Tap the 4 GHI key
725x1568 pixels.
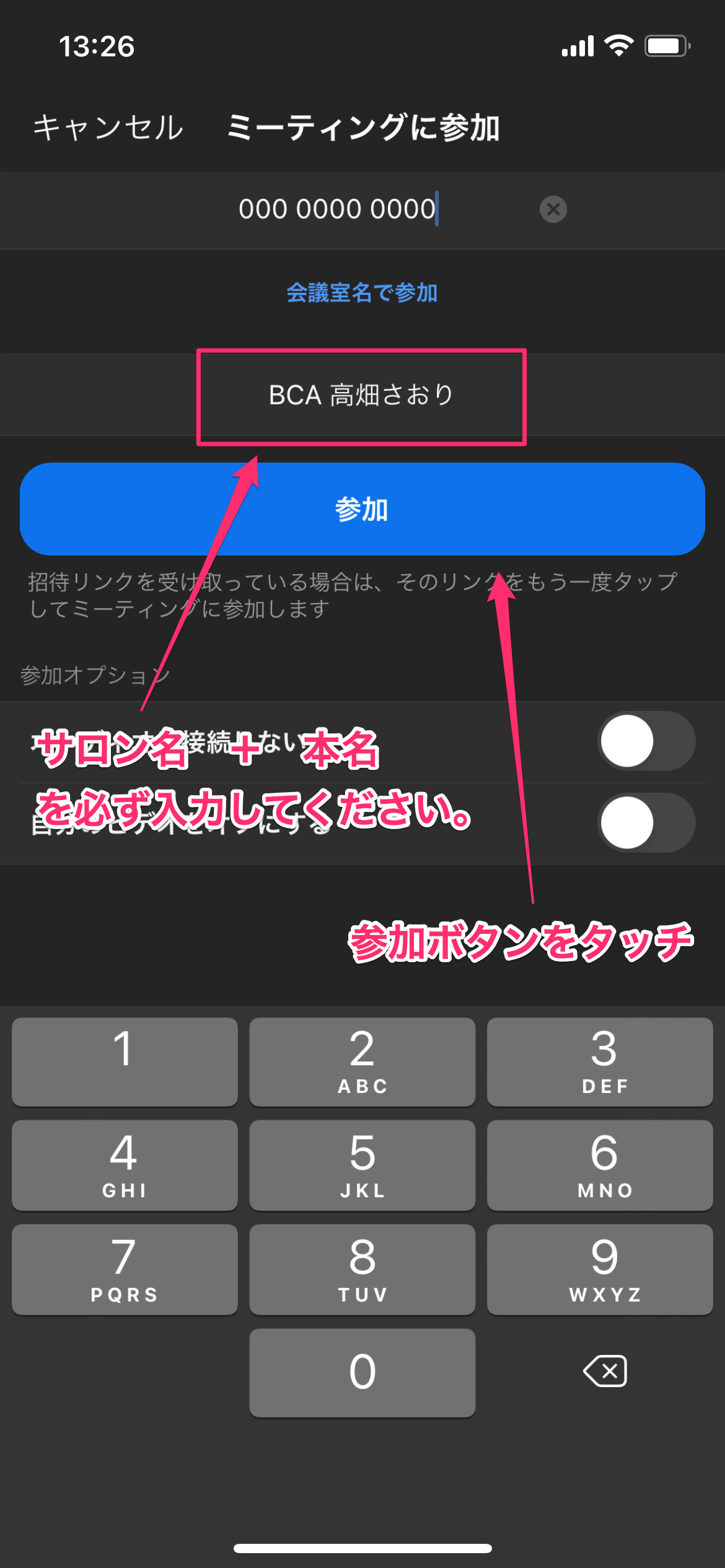125,1165
